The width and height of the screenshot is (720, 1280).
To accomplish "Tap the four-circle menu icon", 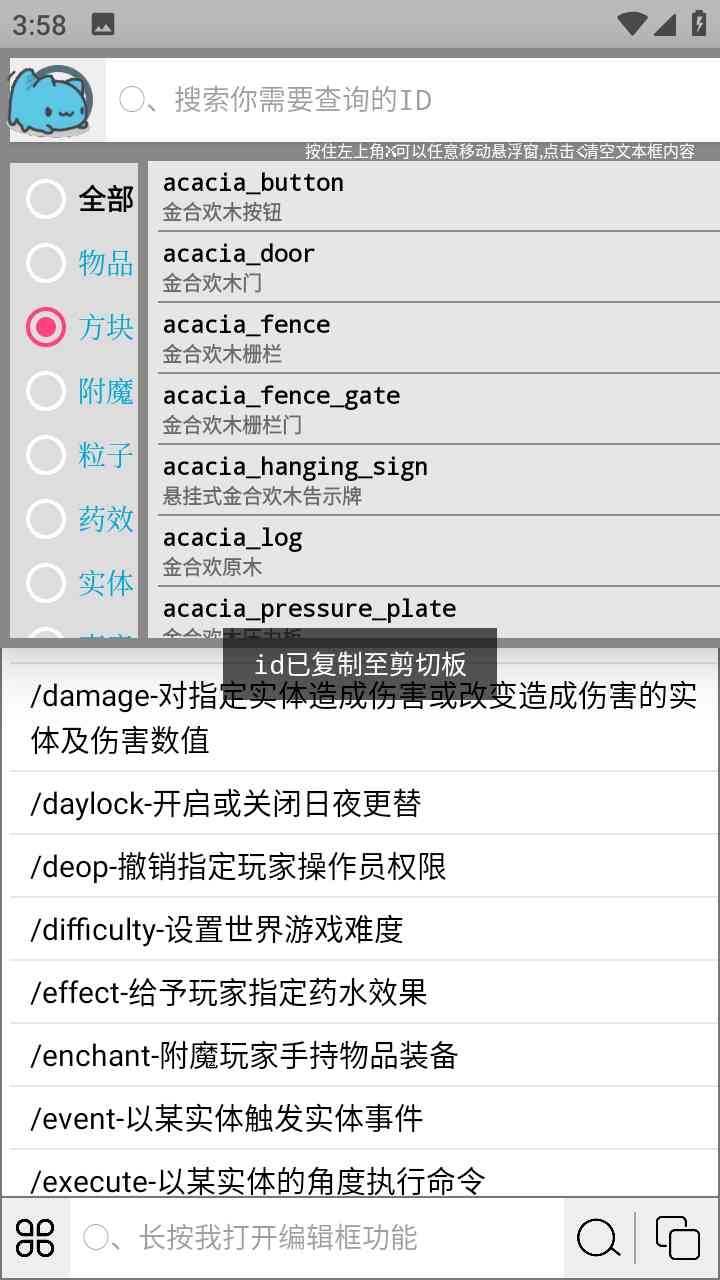I will click(36, 1238).
